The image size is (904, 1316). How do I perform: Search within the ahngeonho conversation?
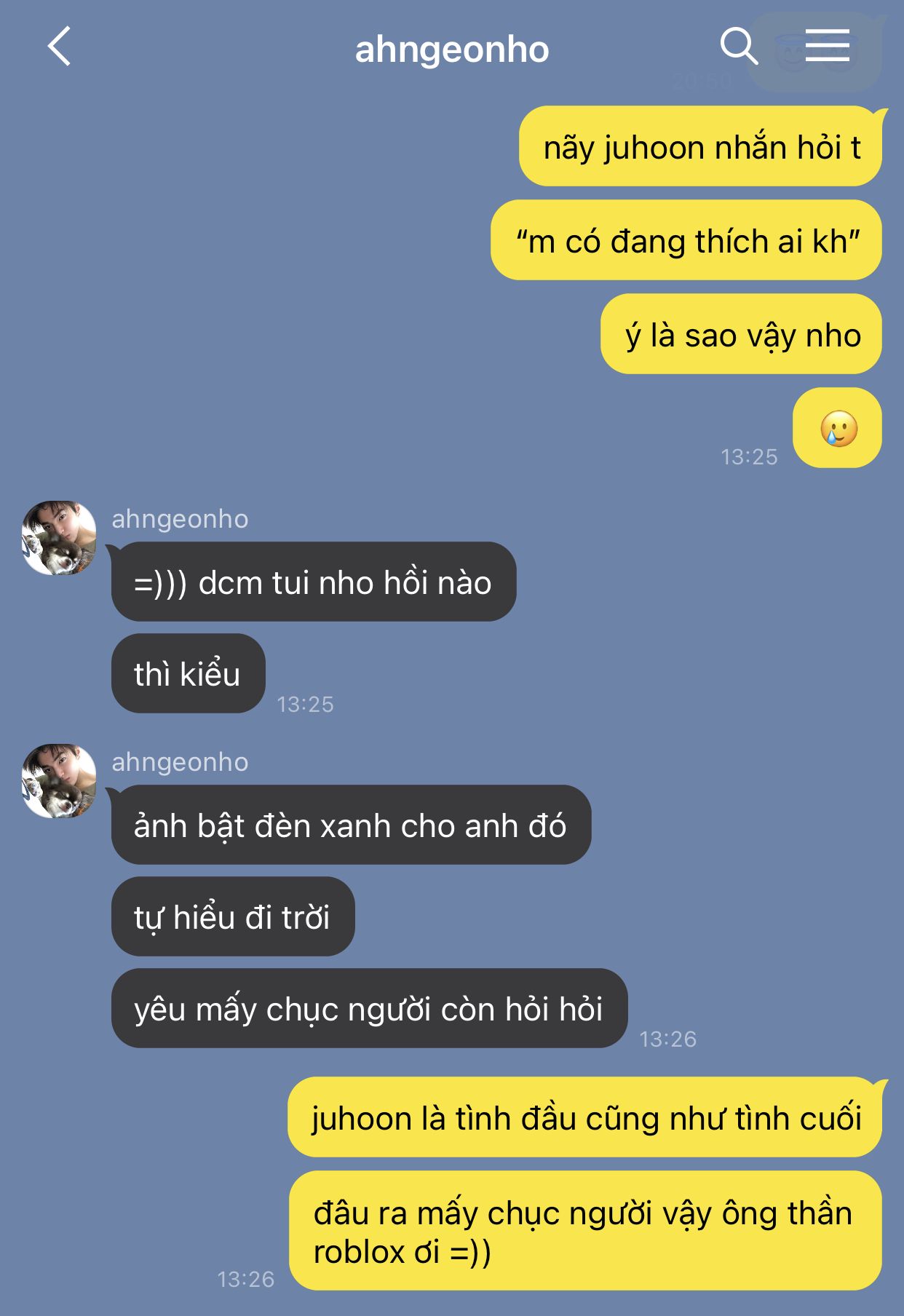point(738,47)
